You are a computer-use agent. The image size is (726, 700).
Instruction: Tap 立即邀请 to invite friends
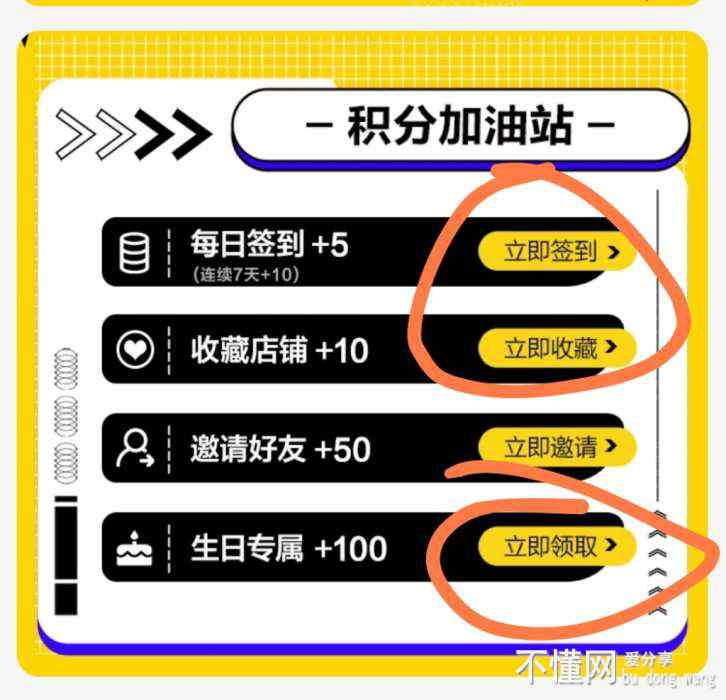556,447
